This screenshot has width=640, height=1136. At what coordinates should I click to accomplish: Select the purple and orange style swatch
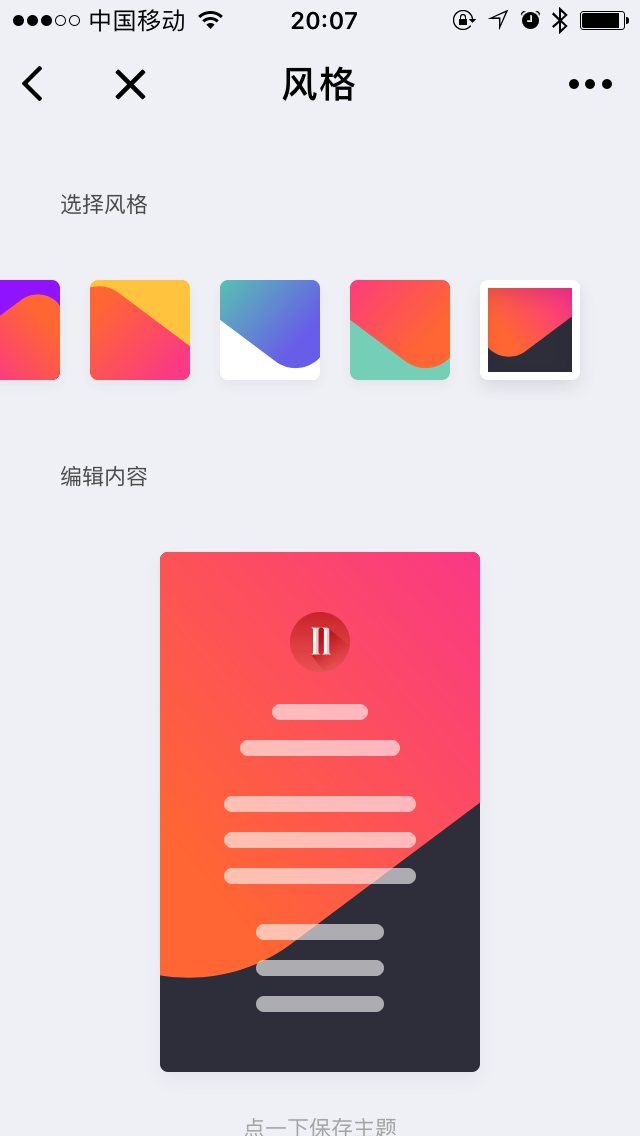[30, 330]
